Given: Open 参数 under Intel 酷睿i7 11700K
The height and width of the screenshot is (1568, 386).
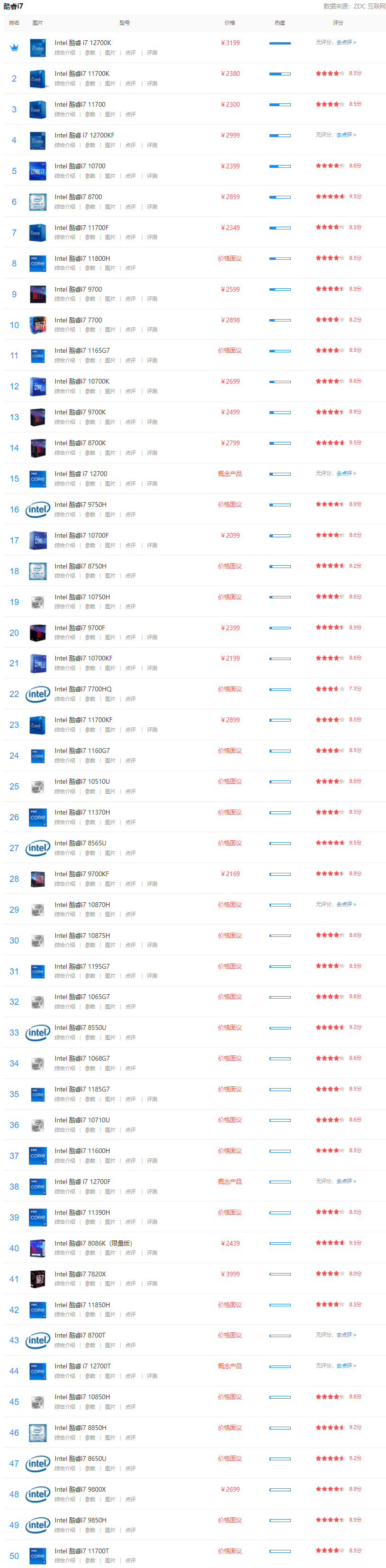Looking at the screenshot, I should [90, 83].
